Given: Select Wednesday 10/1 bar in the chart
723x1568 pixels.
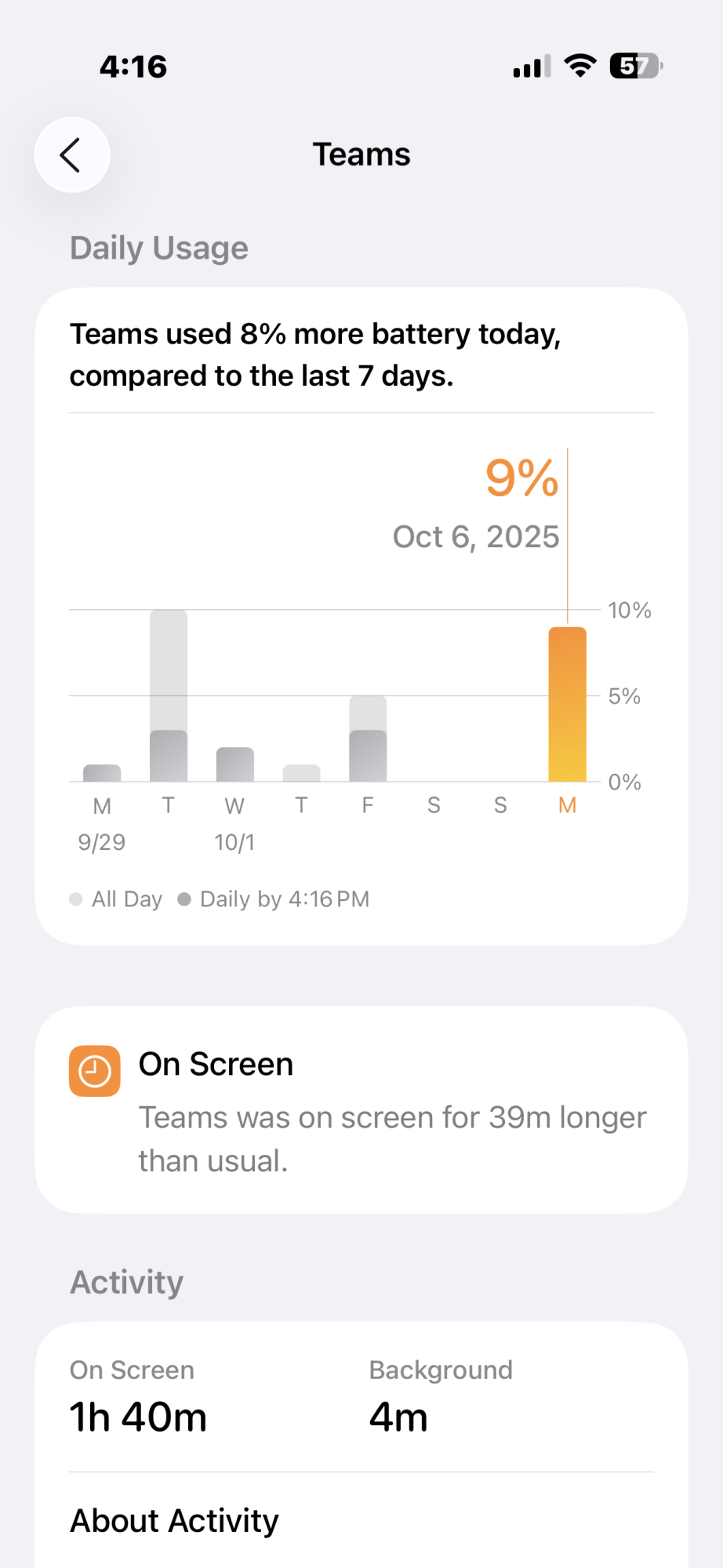Looking at the screenshot, I should click(x=234, y=764).
